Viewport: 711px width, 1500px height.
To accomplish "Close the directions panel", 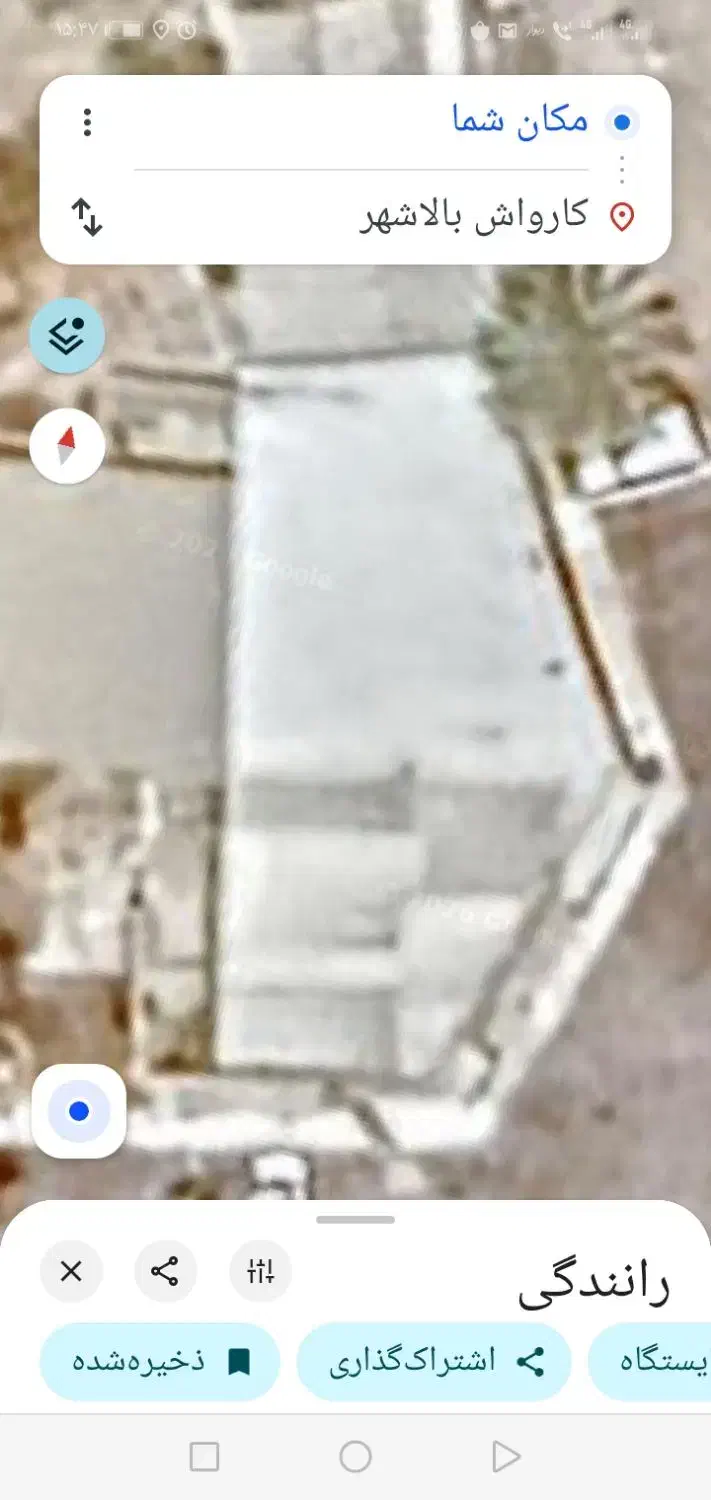I will (x=71, y=1272).
